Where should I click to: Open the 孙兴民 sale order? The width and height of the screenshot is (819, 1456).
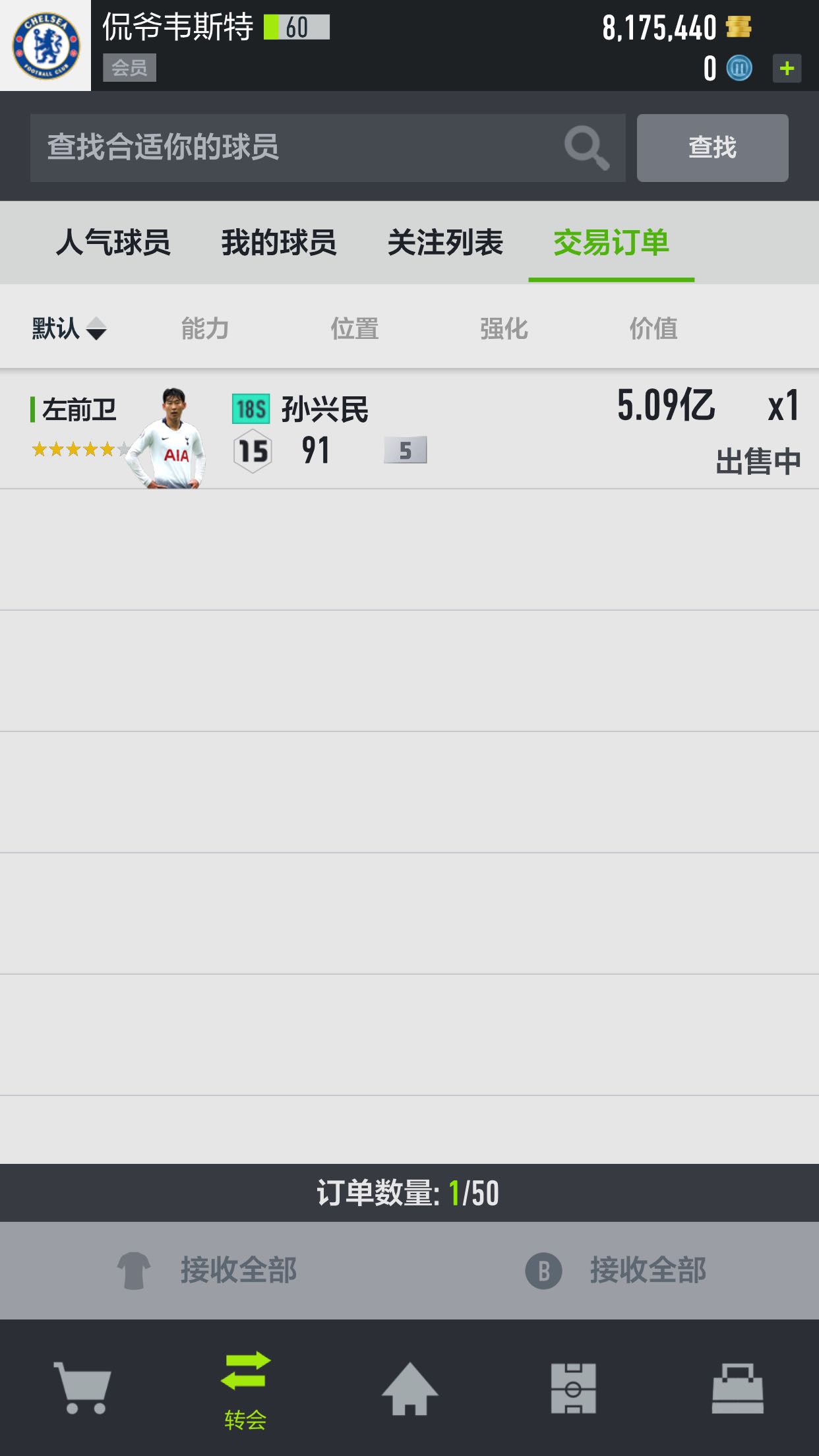pos(409,429)
